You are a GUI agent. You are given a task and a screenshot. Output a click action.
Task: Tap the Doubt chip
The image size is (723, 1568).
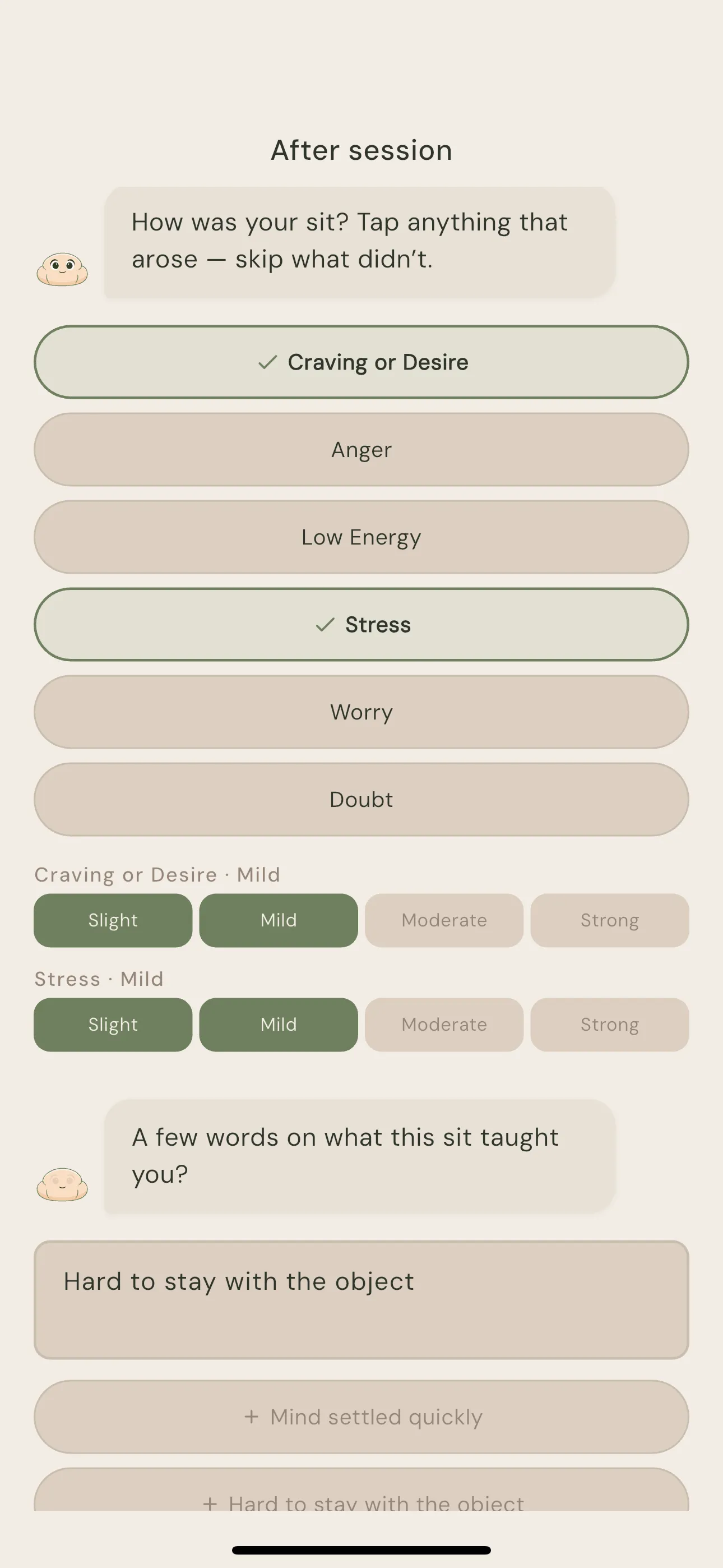pos(361,800)
